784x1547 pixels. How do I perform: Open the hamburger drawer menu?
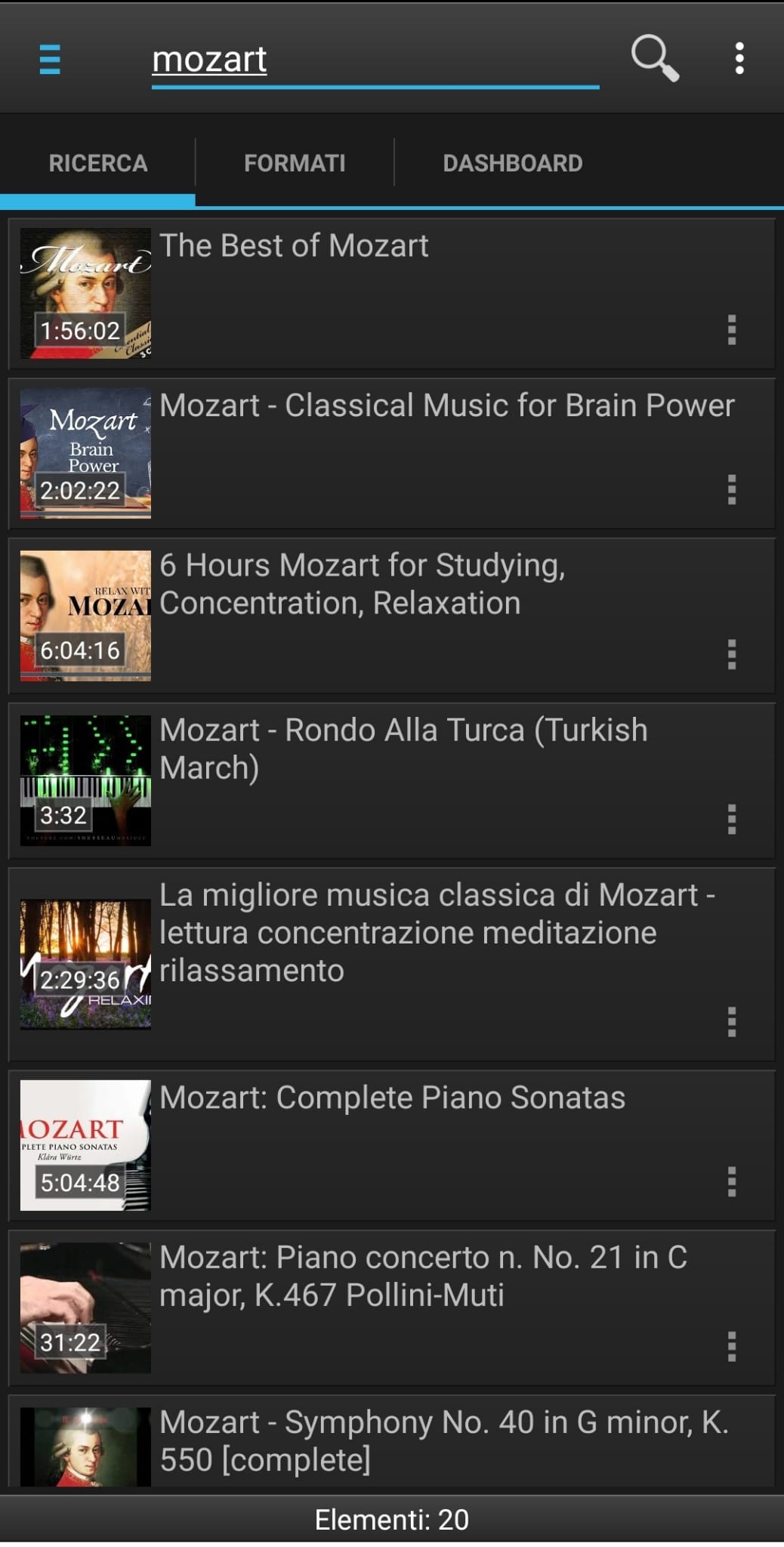tap(50, 59)
